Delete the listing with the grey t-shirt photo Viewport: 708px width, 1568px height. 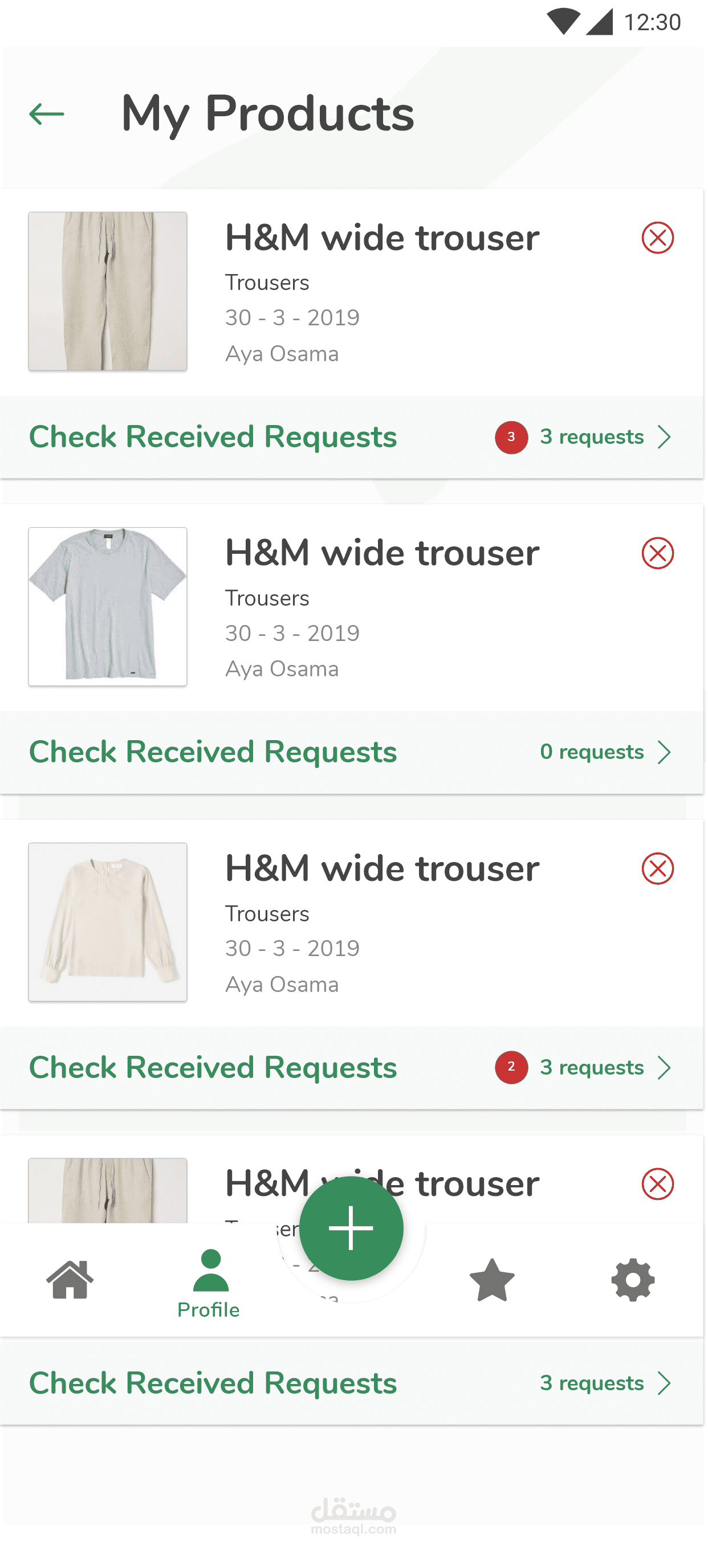coord(657,553)
